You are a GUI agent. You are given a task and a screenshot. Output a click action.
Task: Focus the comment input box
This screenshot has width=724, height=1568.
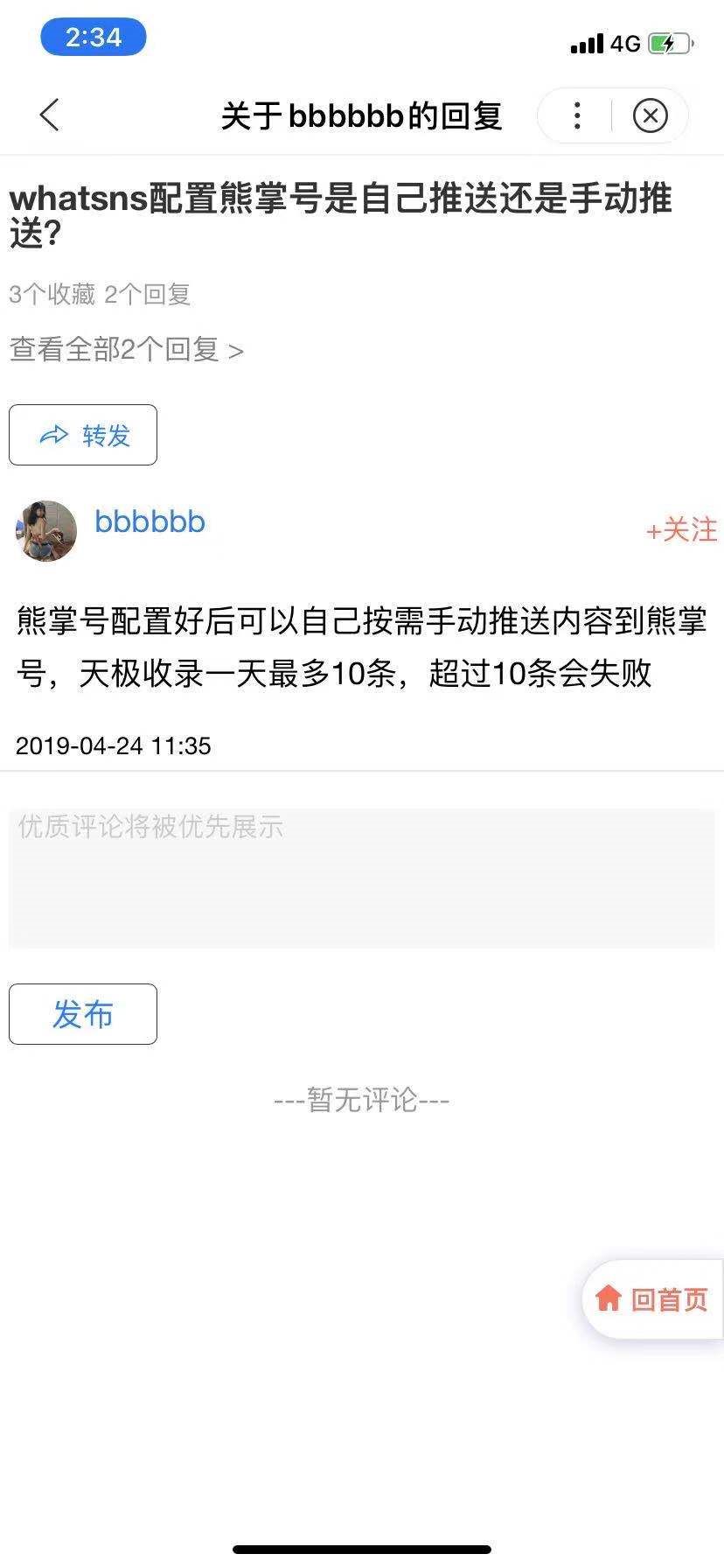[361, 878]
